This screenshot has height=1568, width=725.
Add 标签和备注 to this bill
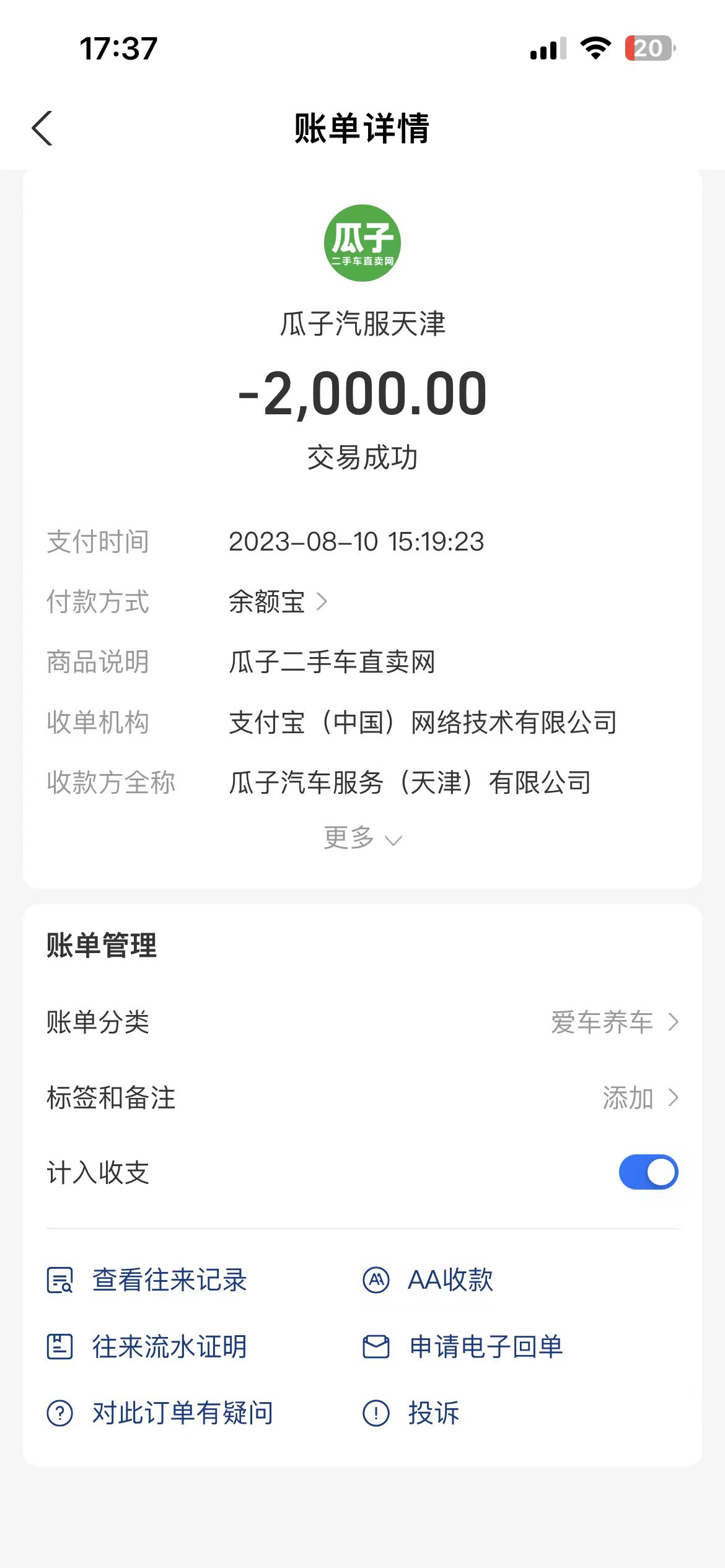point(362,1097)
